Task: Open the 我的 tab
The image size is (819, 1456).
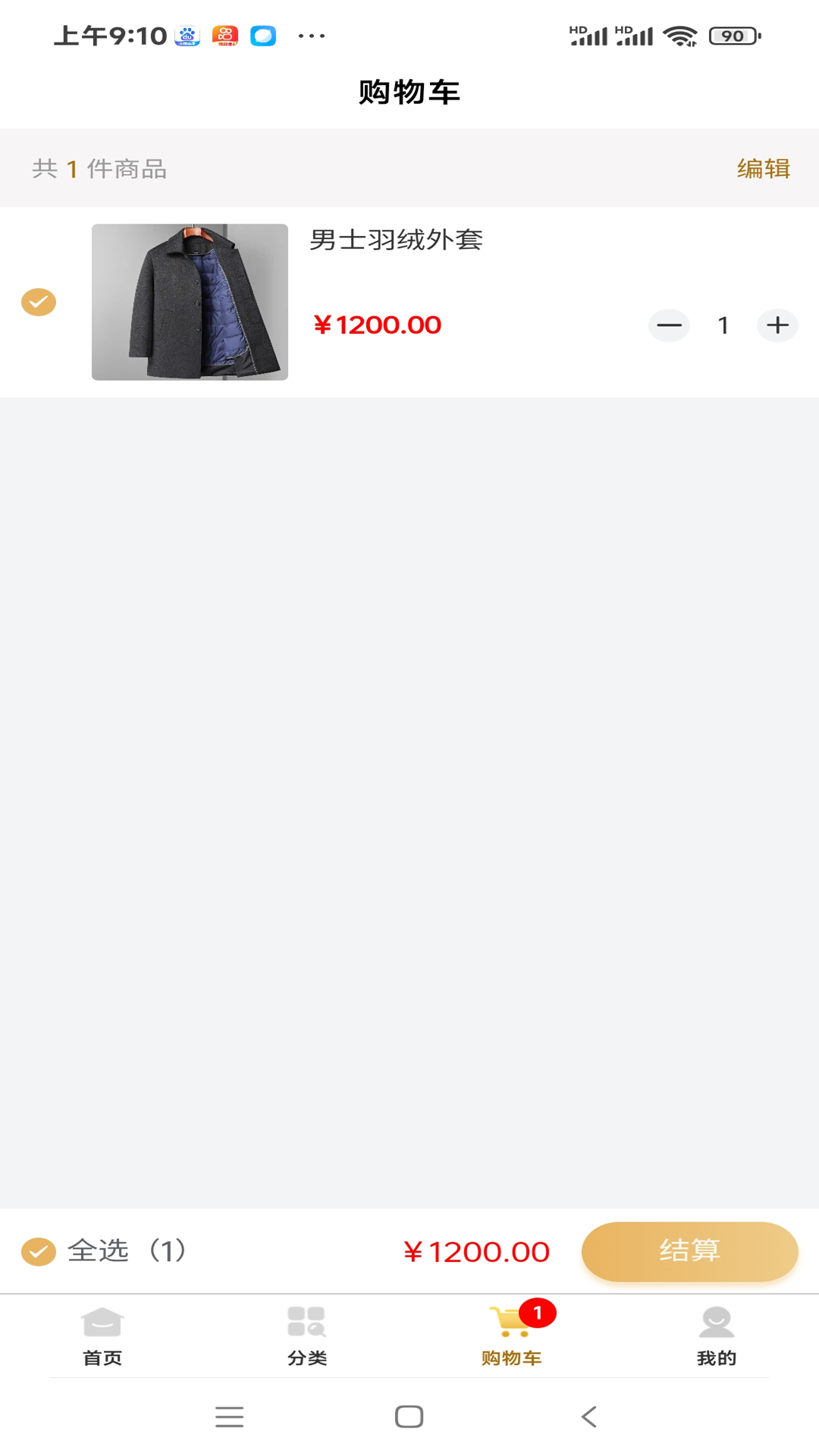Action: pos(717,1336)
